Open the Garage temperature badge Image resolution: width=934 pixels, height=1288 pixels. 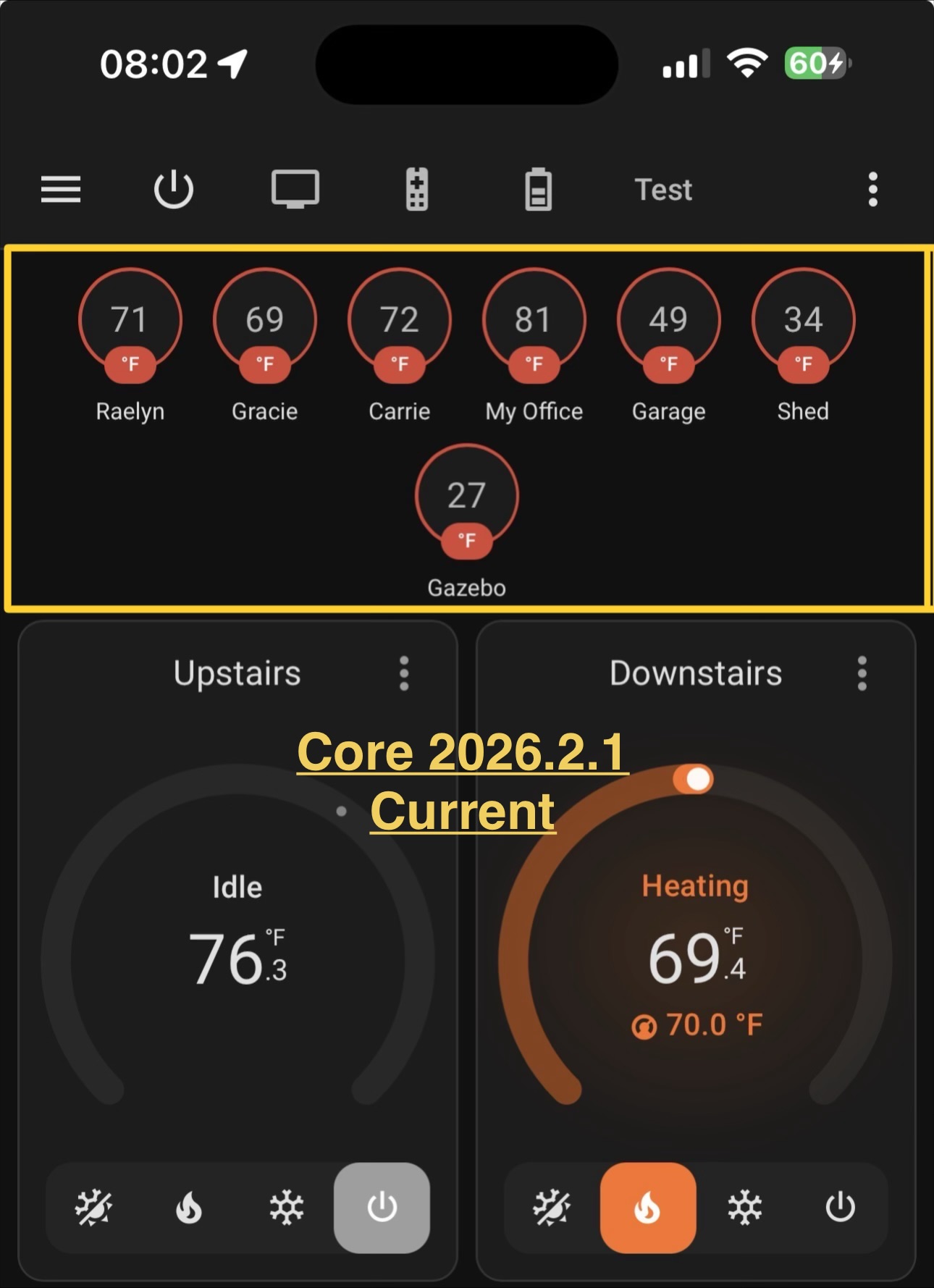pos(669,321)
